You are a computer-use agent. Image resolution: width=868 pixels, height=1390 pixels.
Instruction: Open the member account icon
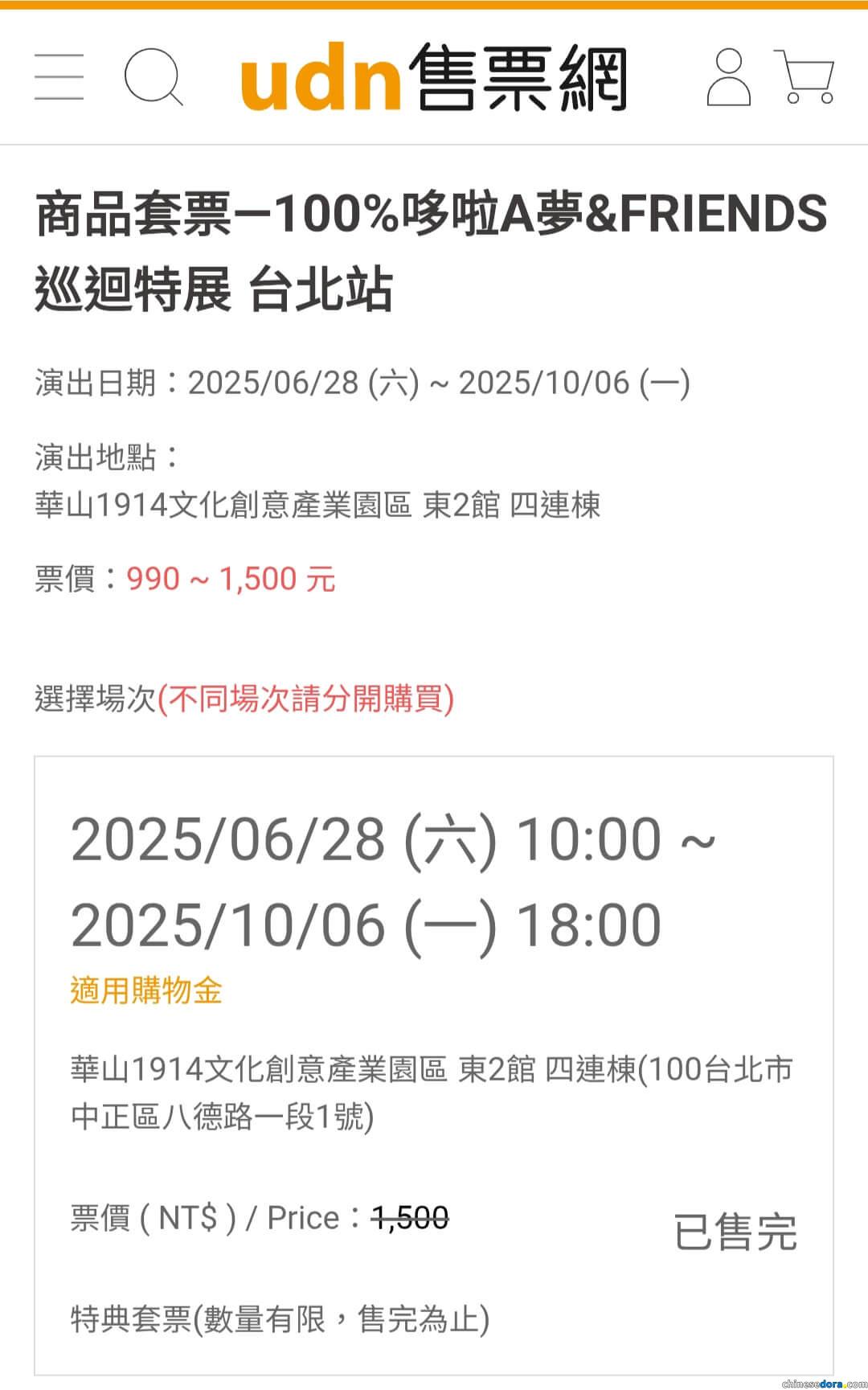[x=728, y=77]
